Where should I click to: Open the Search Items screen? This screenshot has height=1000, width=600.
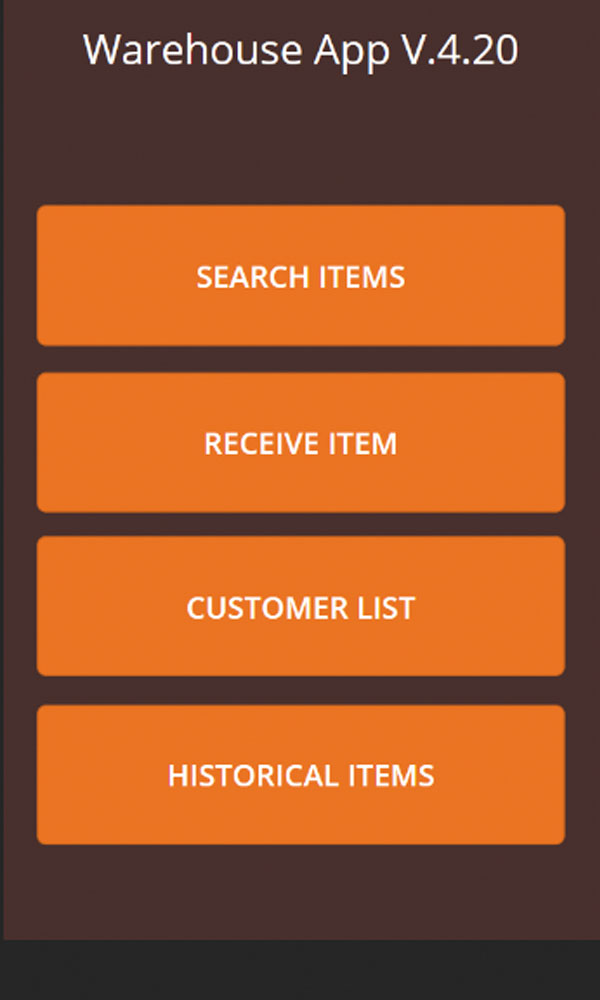[x=300, y=276]
